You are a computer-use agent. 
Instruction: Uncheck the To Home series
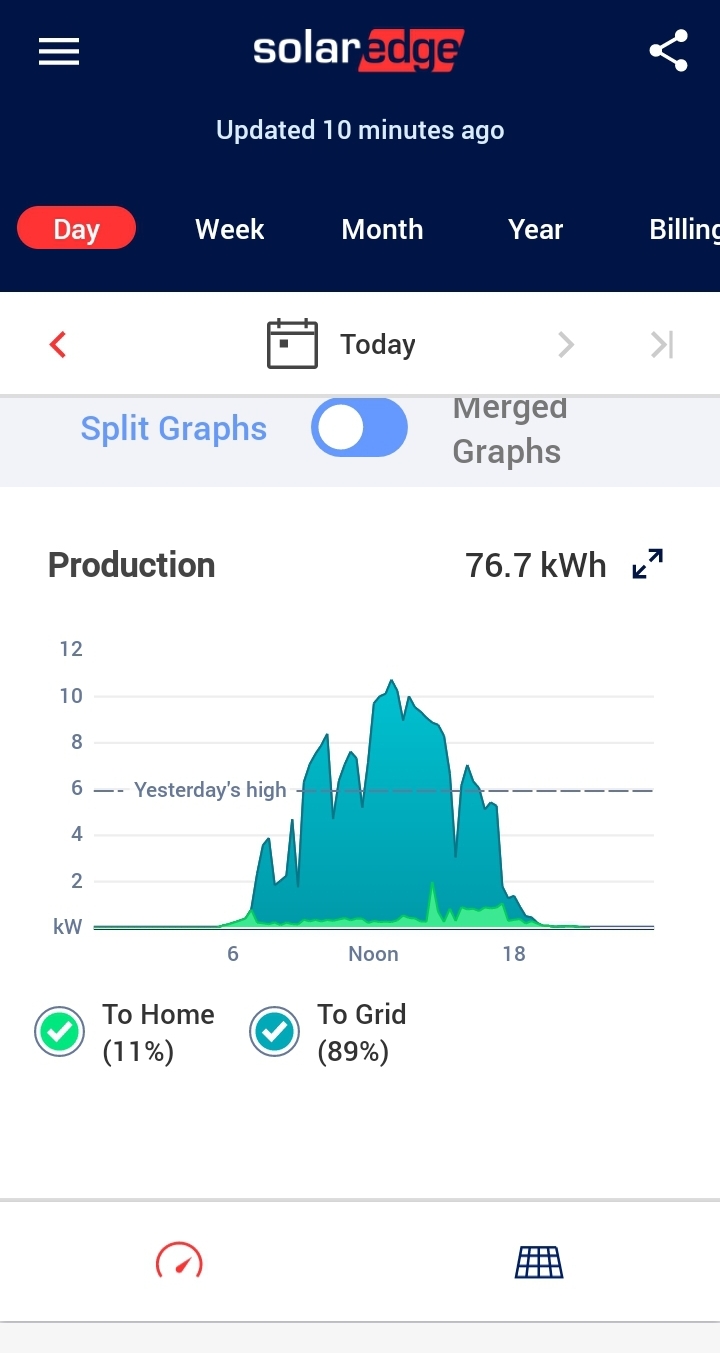pos(59,1032)
